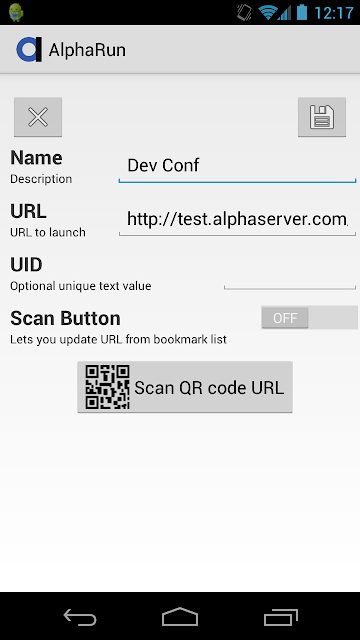Tap Scan QR code URL button
The width and height of the screenshot is (360, 640).
coord(185,387)
